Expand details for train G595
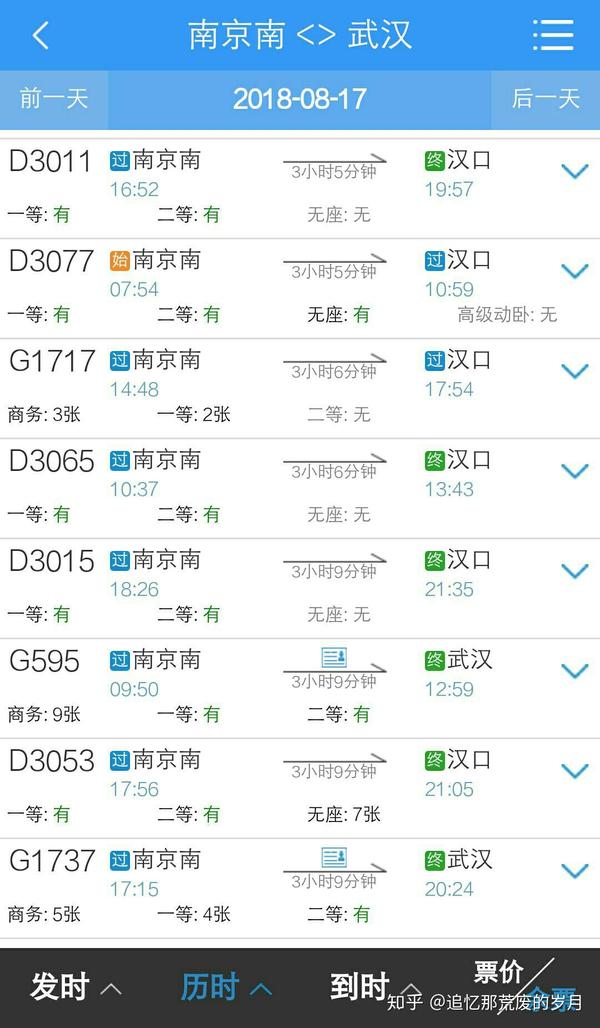 (575, 671)
